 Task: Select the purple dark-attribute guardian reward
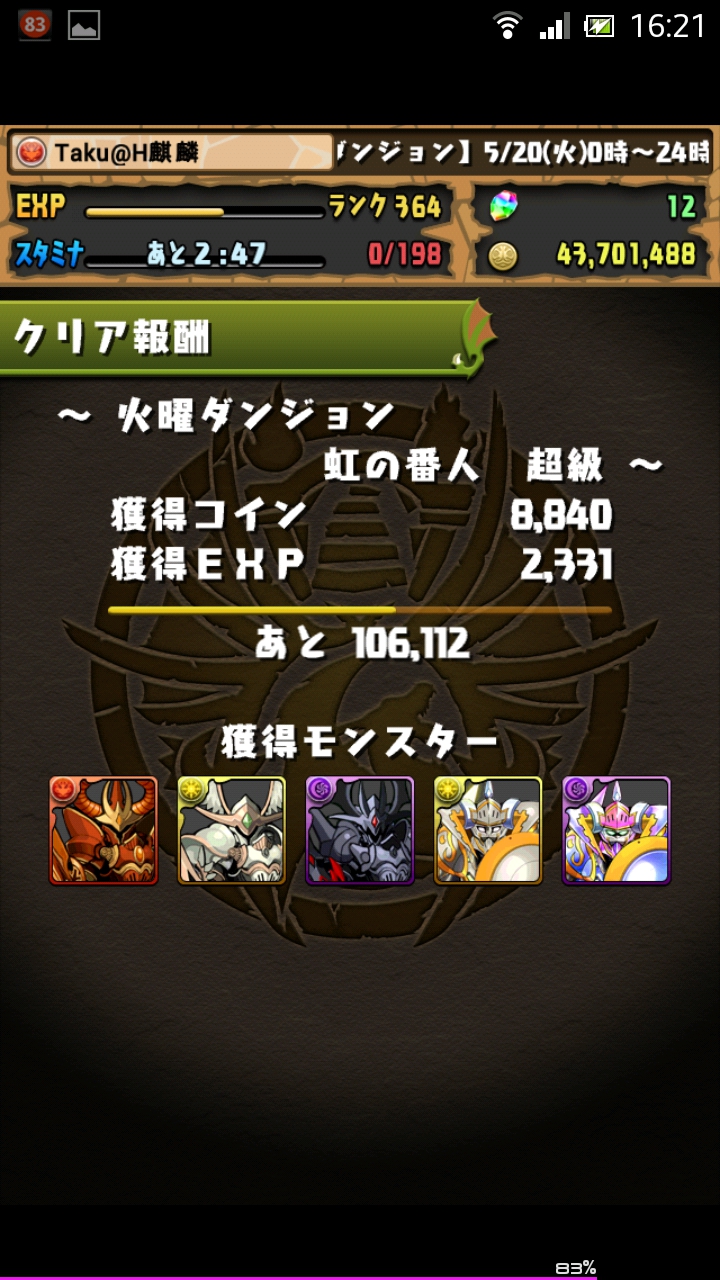coord(616,831)
